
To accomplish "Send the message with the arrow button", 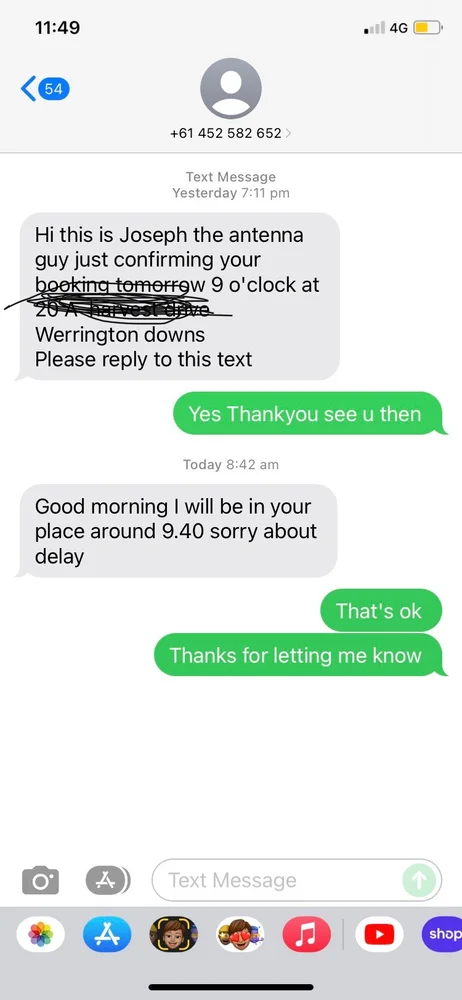I will coord(419,880).
